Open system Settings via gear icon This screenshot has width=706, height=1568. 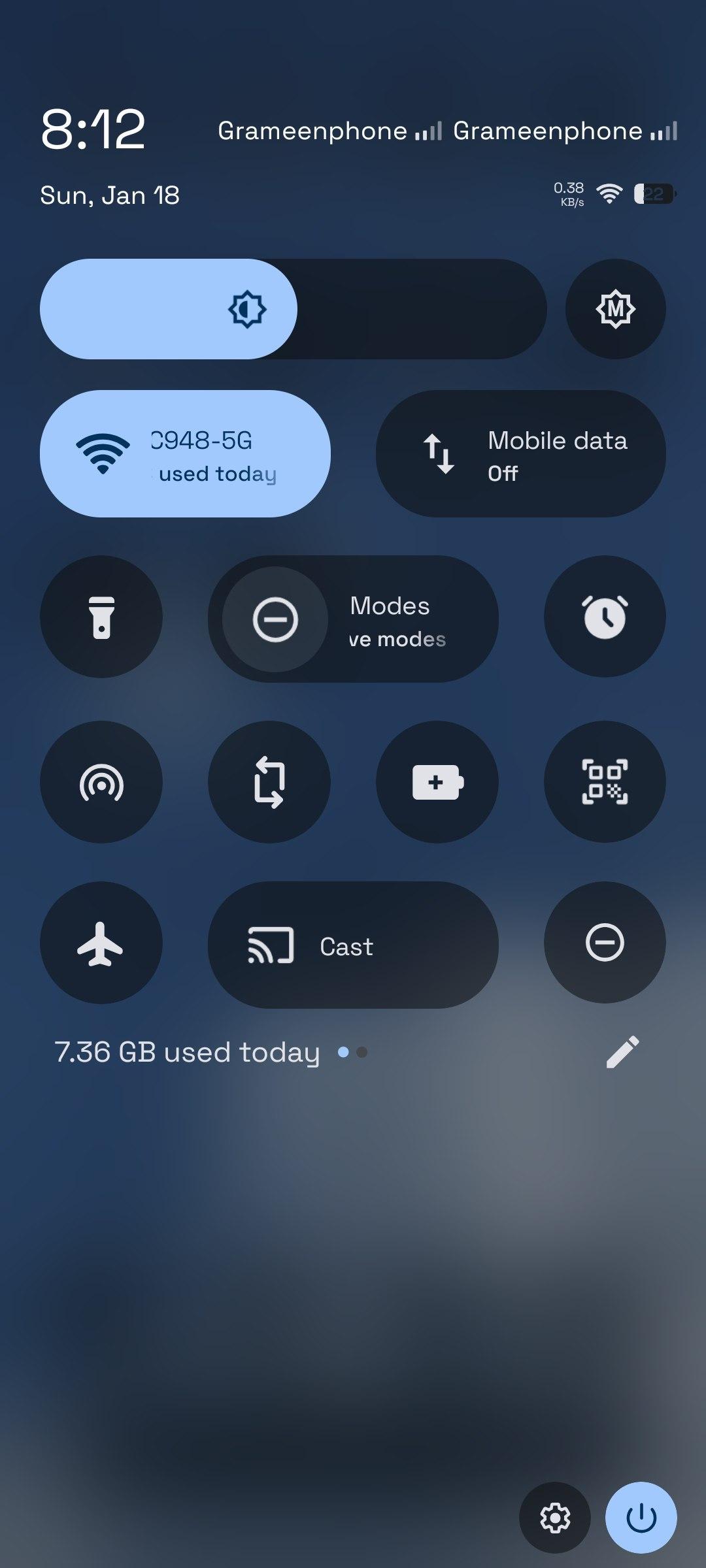(x=555, y=1518)
